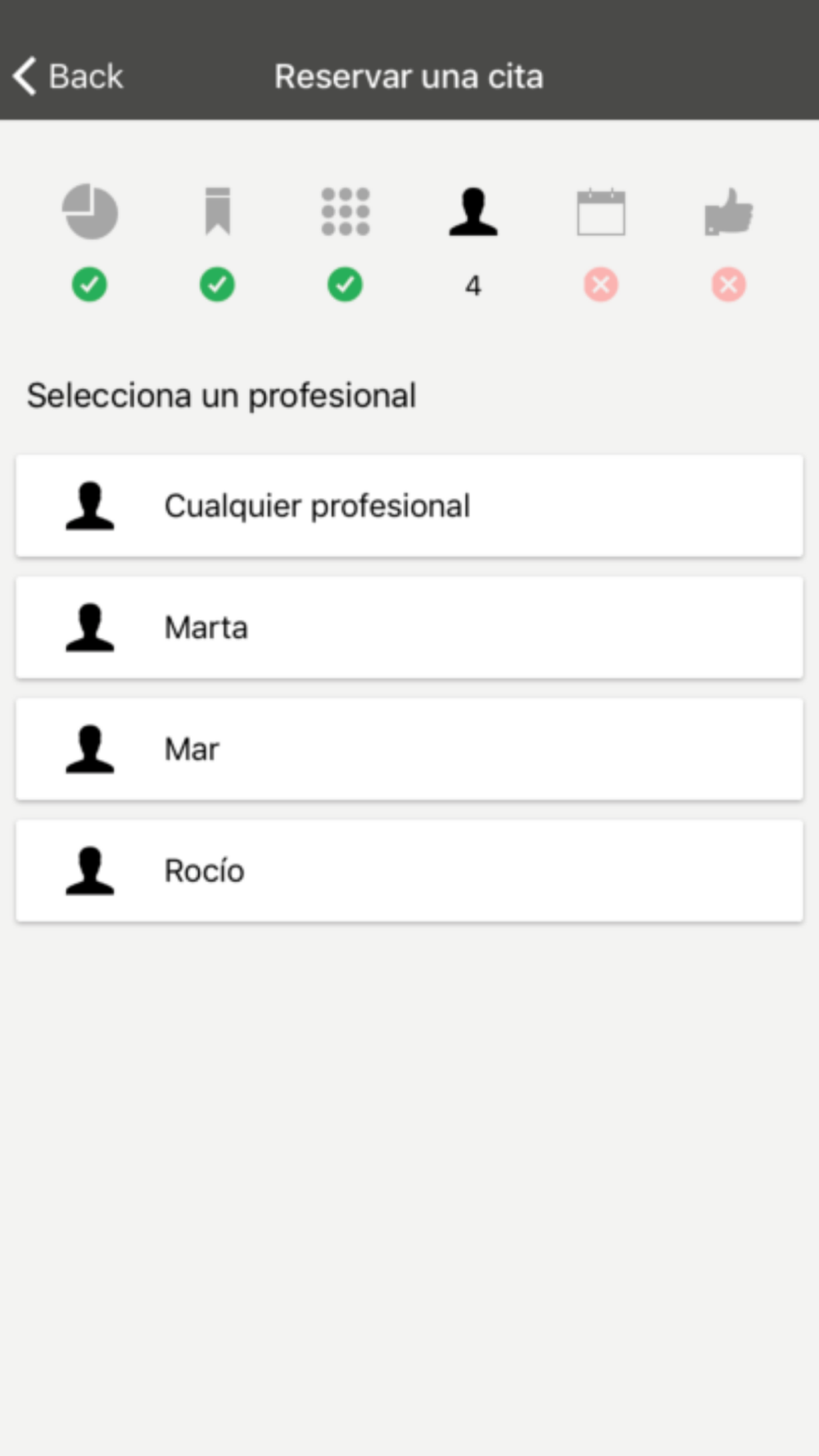819x1456 pixels.
Task: Choose Marta as the professional
Action: (409, 627)
